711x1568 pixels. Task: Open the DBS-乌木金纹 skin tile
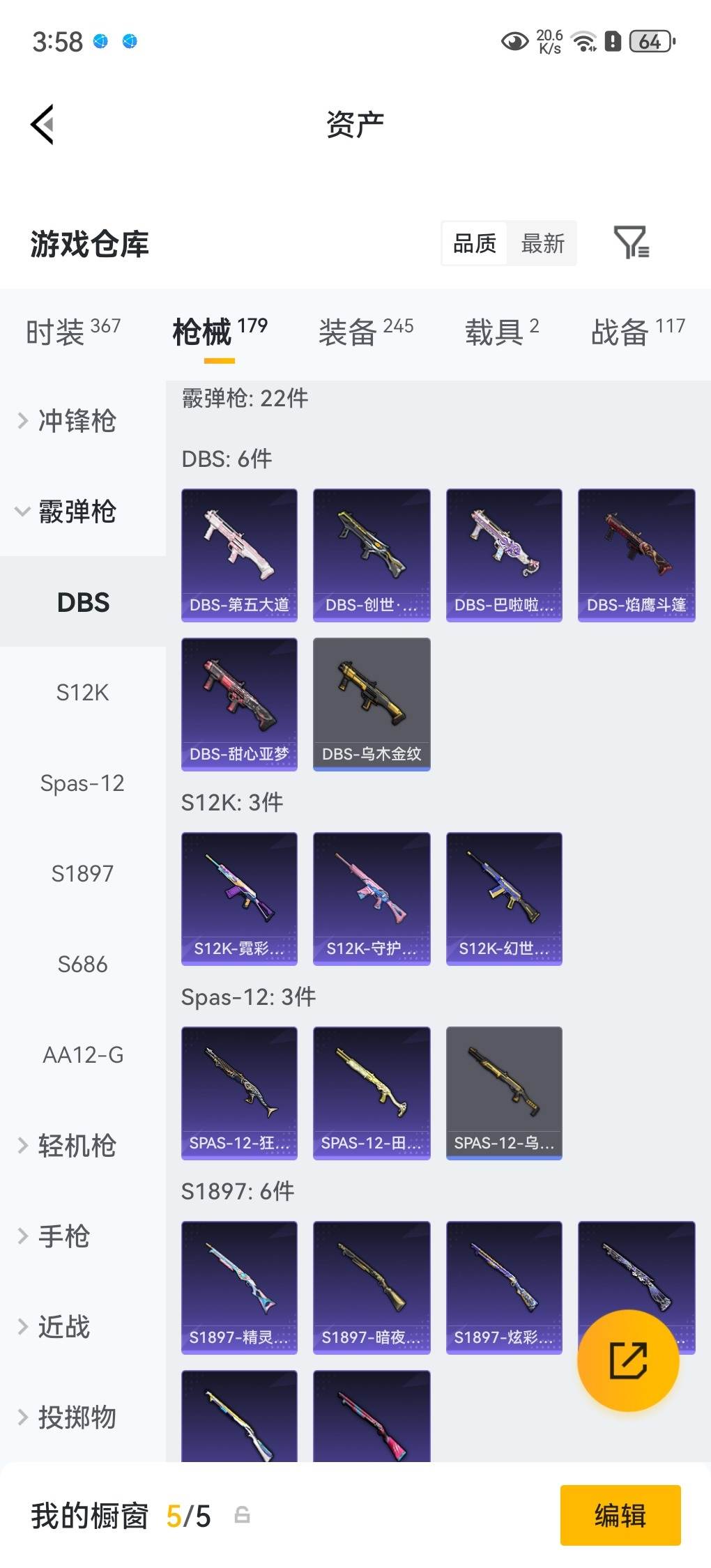coord(372,704)
